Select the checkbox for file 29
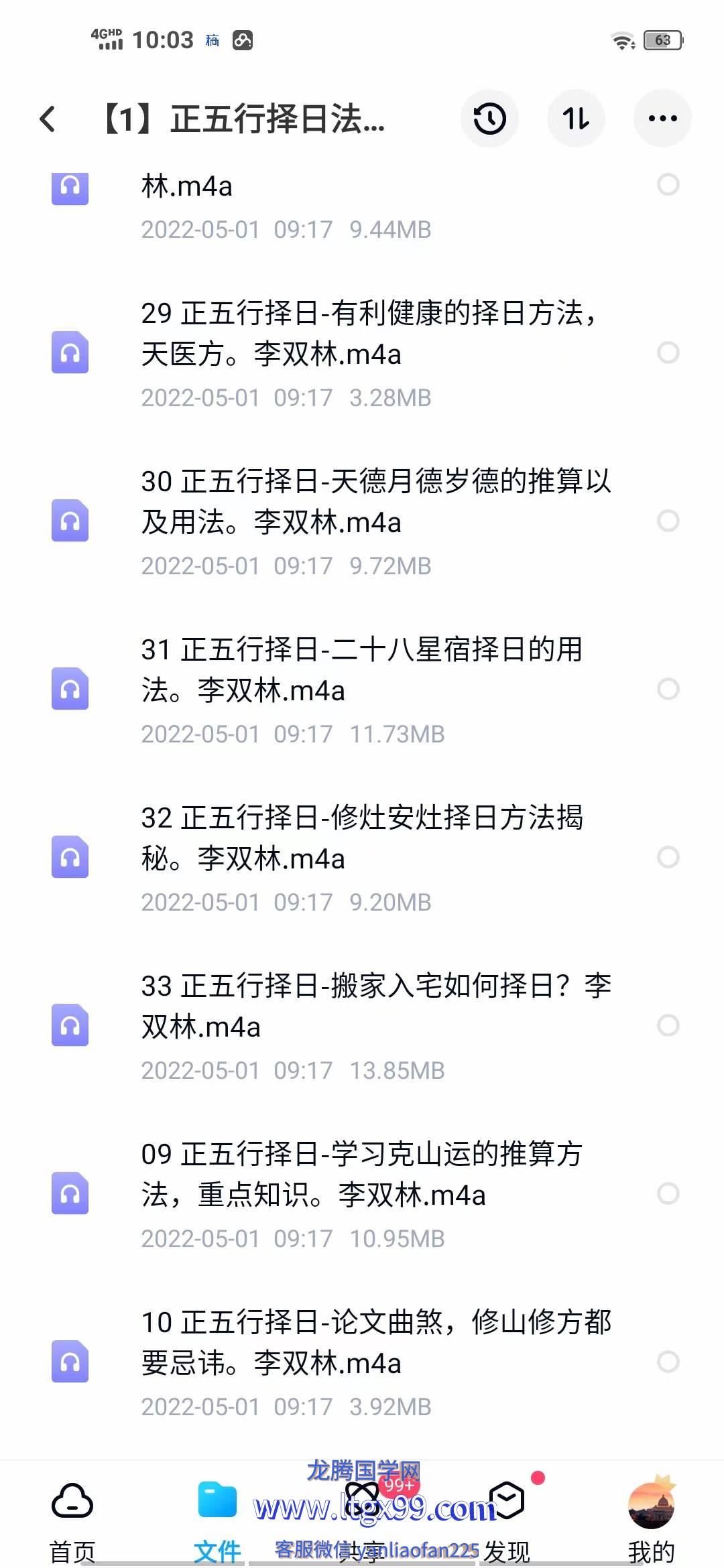 (668, 352)
